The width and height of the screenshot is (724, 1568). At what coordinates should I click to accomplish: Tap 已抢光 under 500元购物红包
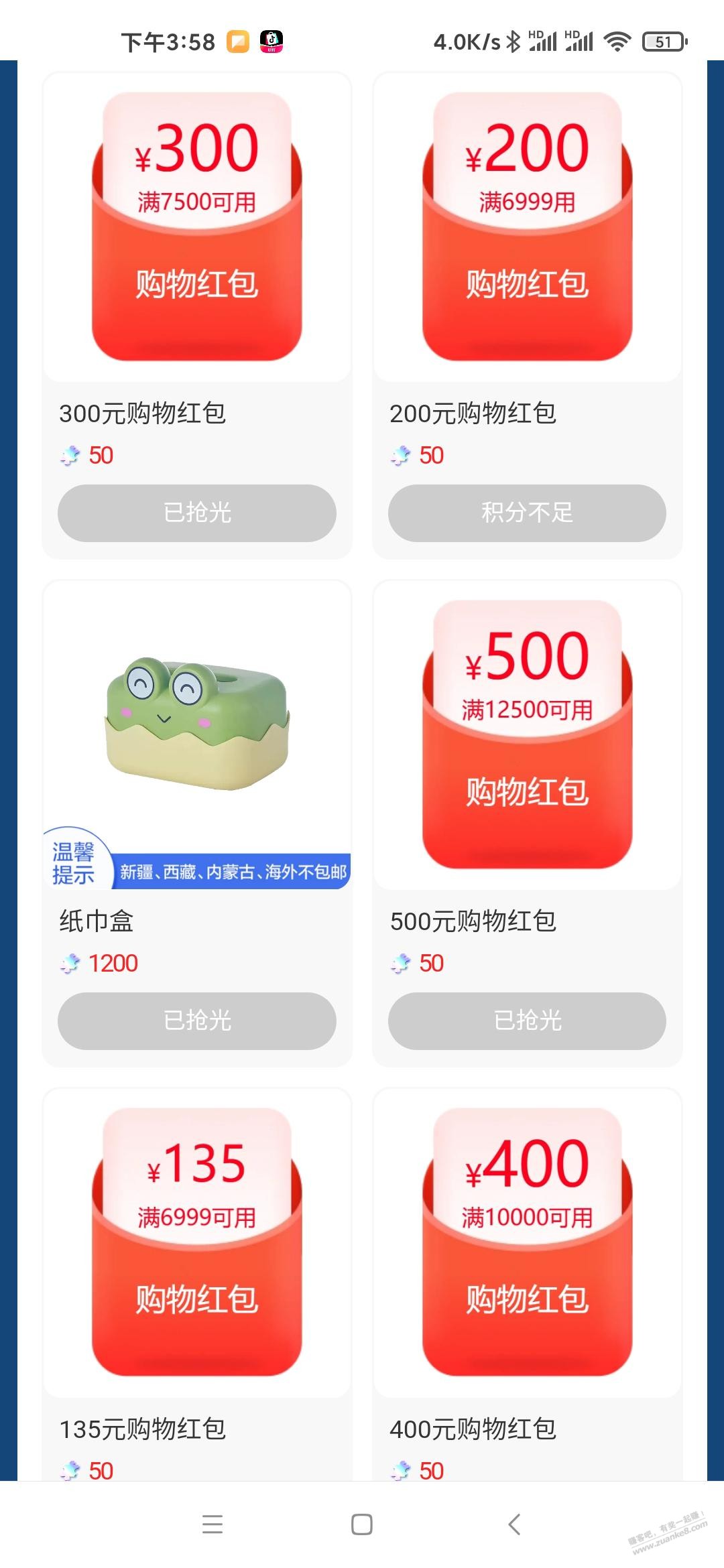click(x=527, y=1021)
